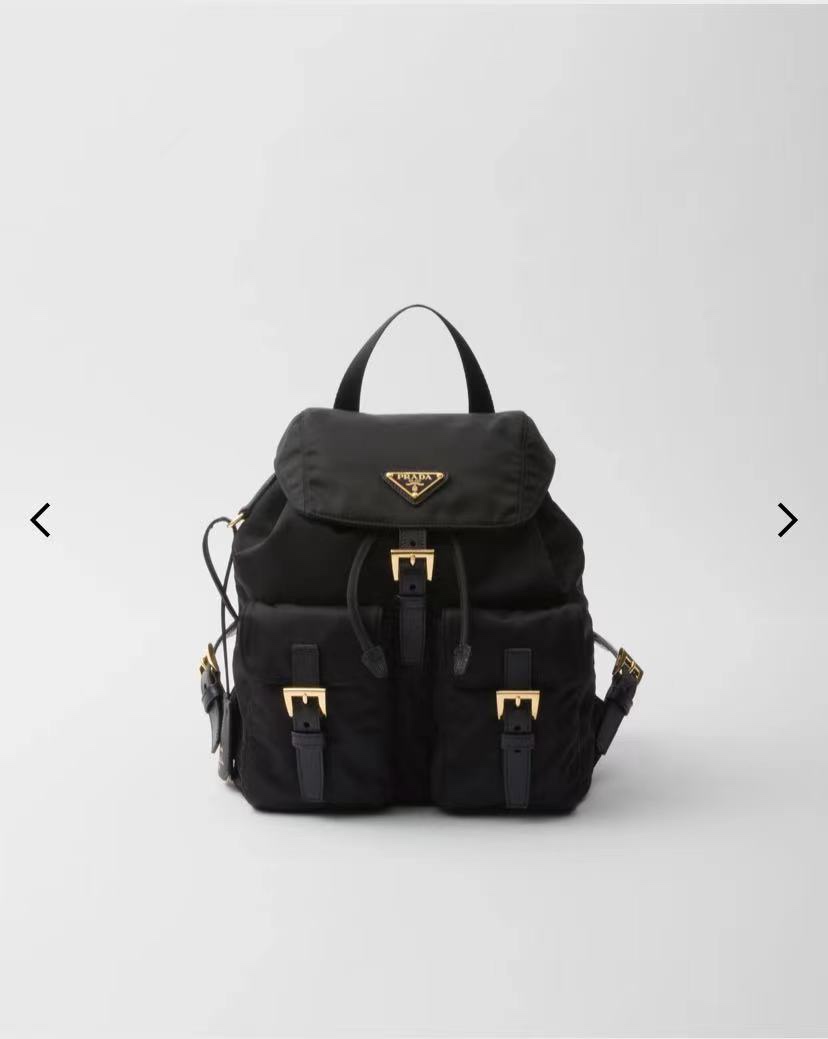This screenshot has width=828, height=1039.
Task: Go to the previous product image
Action: click(40, 520)
